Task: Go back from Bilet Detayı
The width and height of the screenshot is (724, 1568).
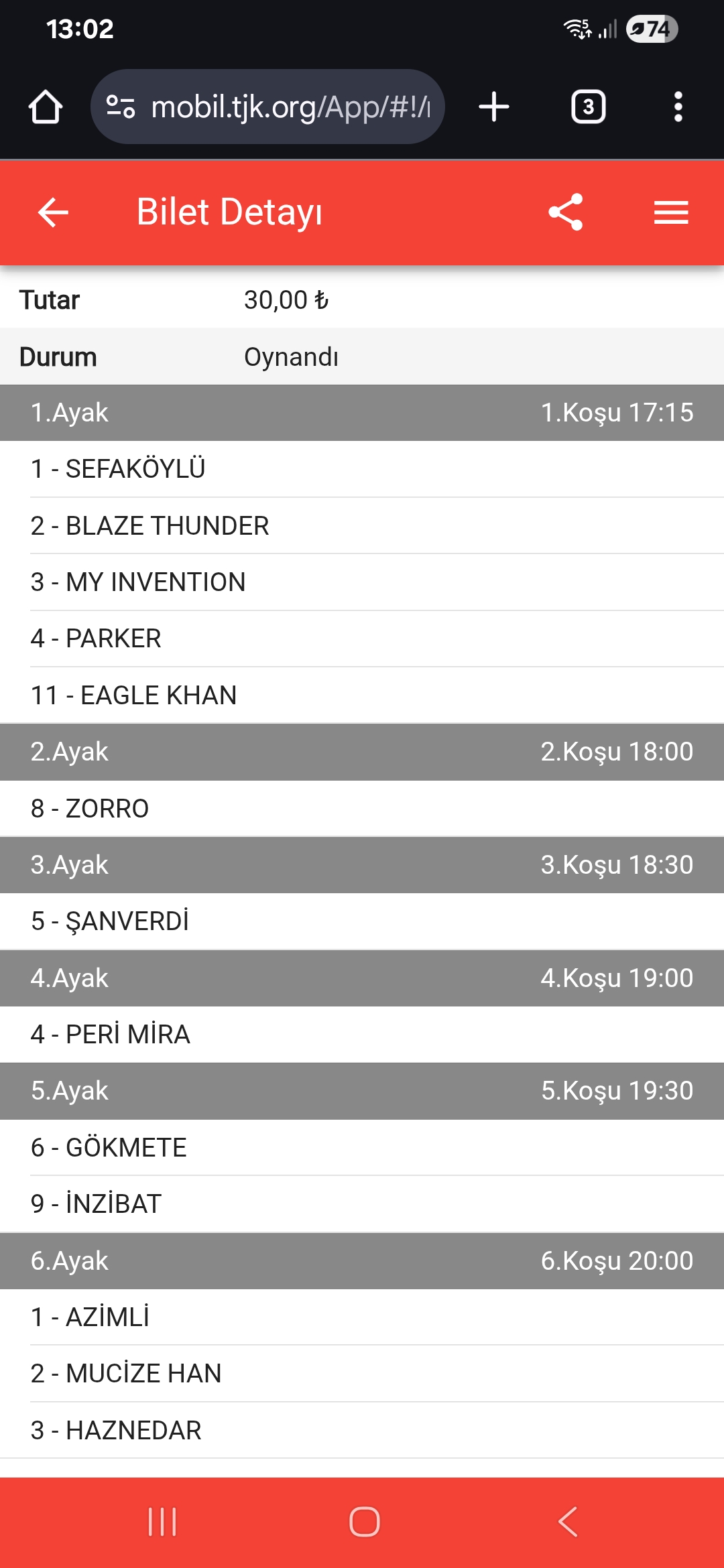Action: 53,213
